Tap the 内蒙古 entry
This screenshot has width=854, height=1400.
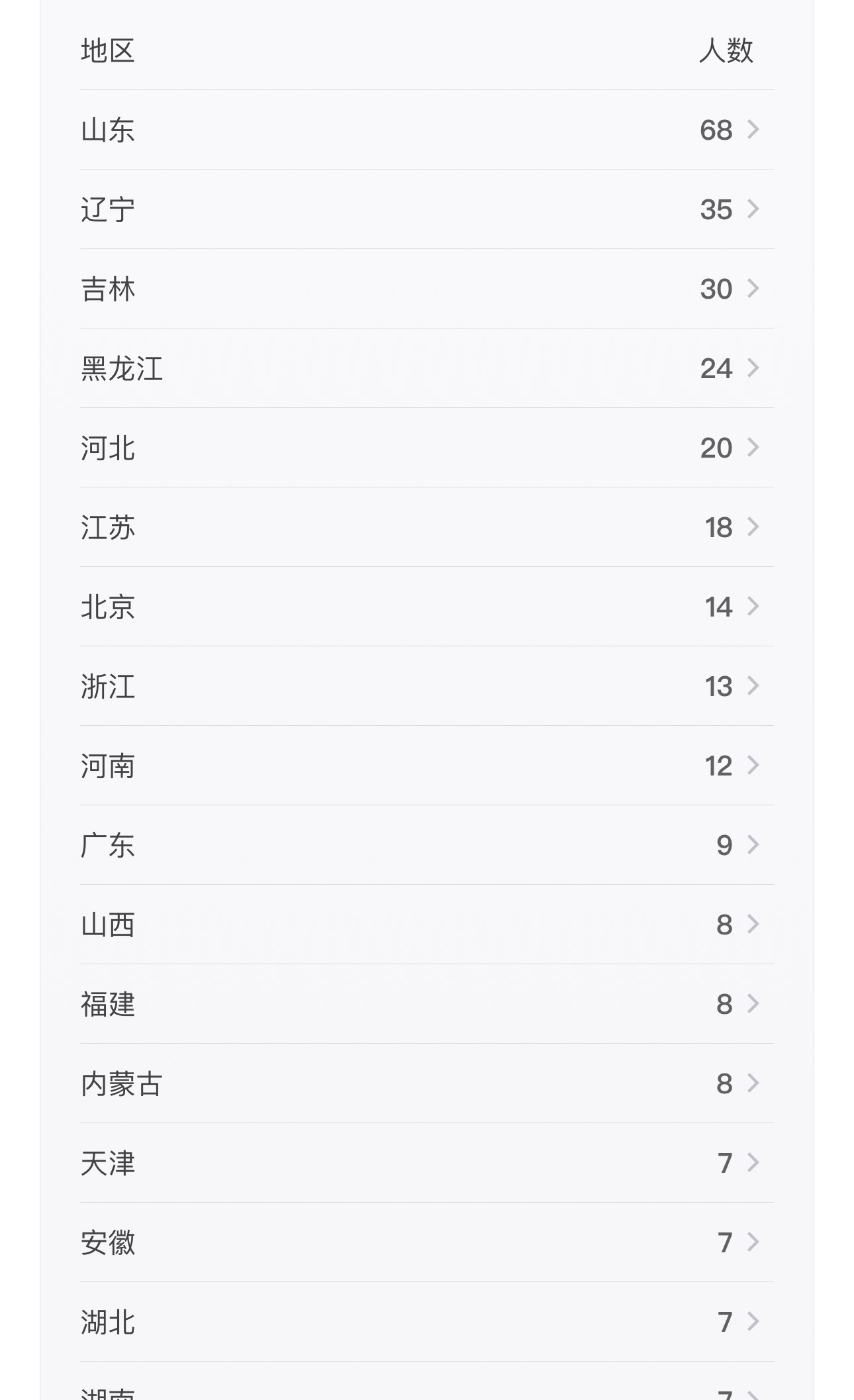[426, 1083]
